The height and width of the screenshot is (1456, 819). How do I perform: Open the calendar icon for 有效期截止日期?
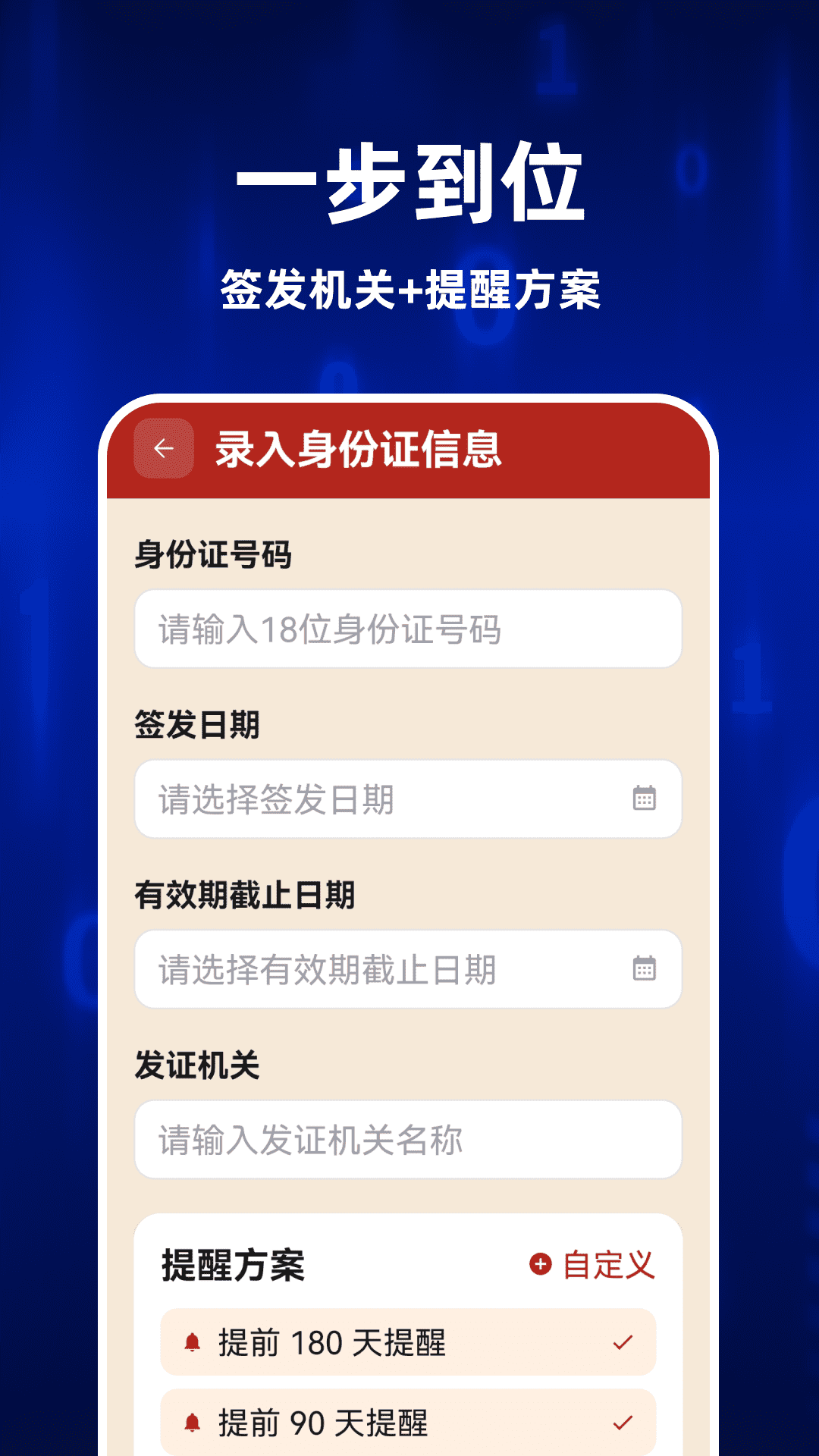click(x=644, y=969)
